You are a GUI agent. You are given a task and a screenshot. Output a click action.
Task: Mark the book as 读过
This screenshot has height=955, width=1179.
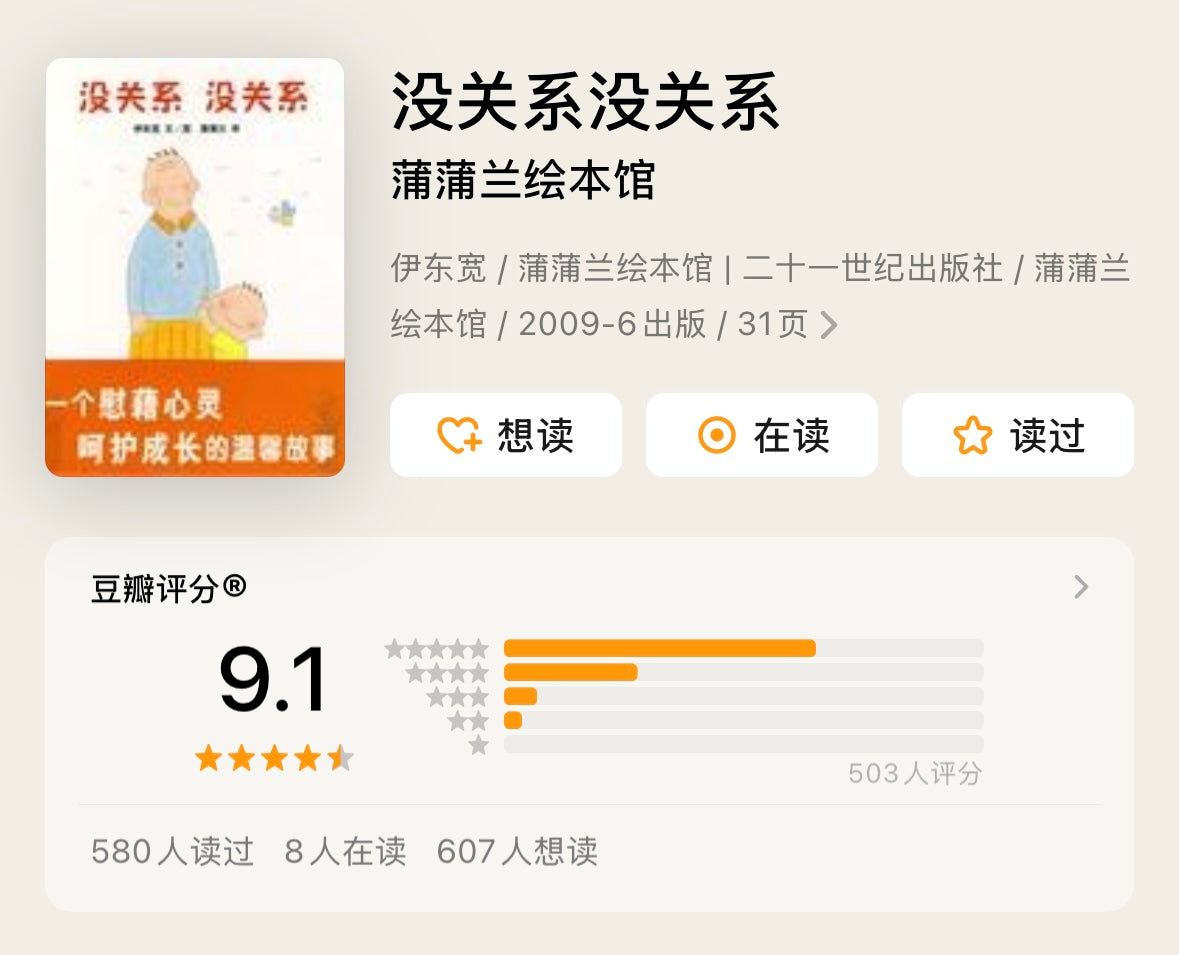[1017, 435]
